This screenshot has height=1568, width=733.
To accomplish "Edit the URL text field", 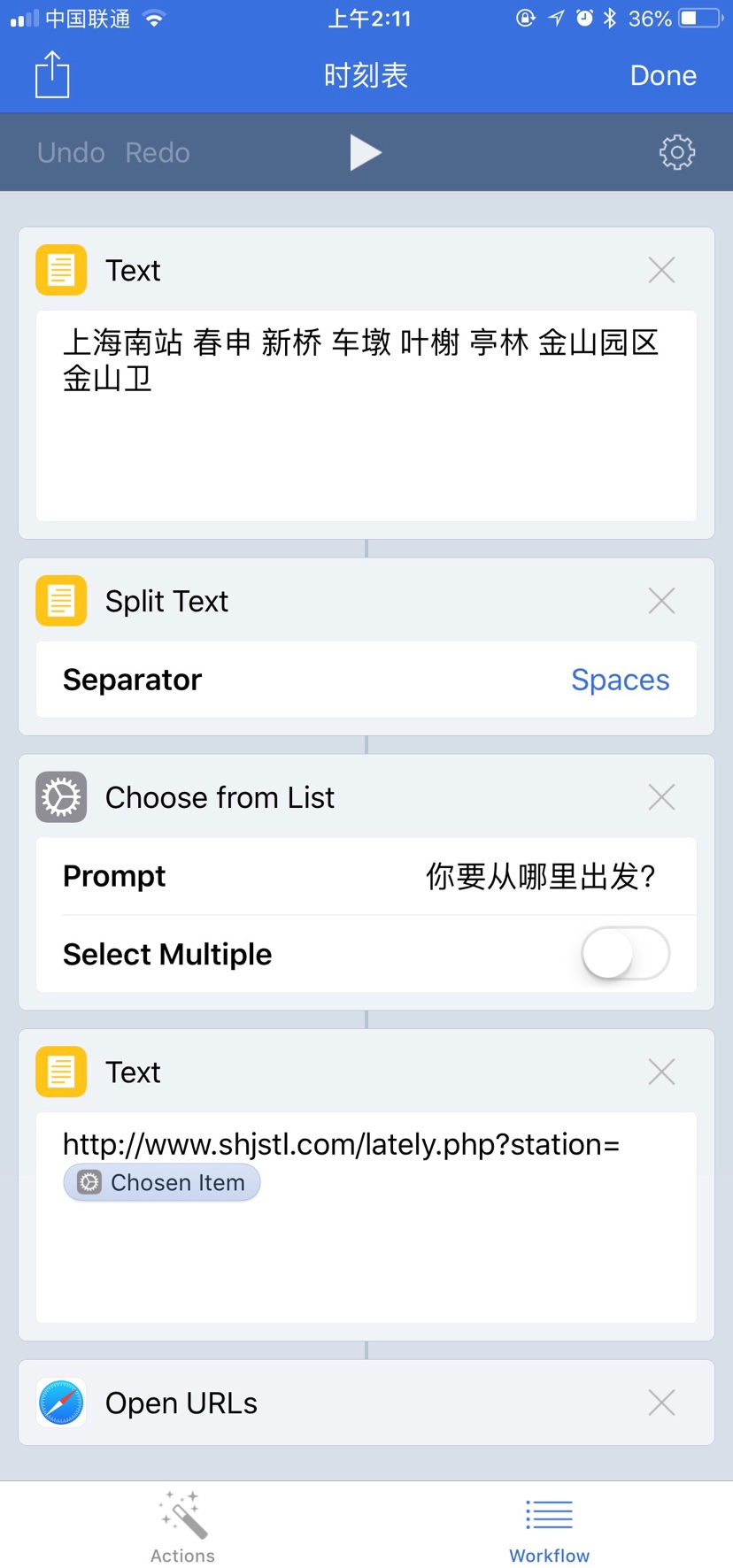I will coord(366,1257).
